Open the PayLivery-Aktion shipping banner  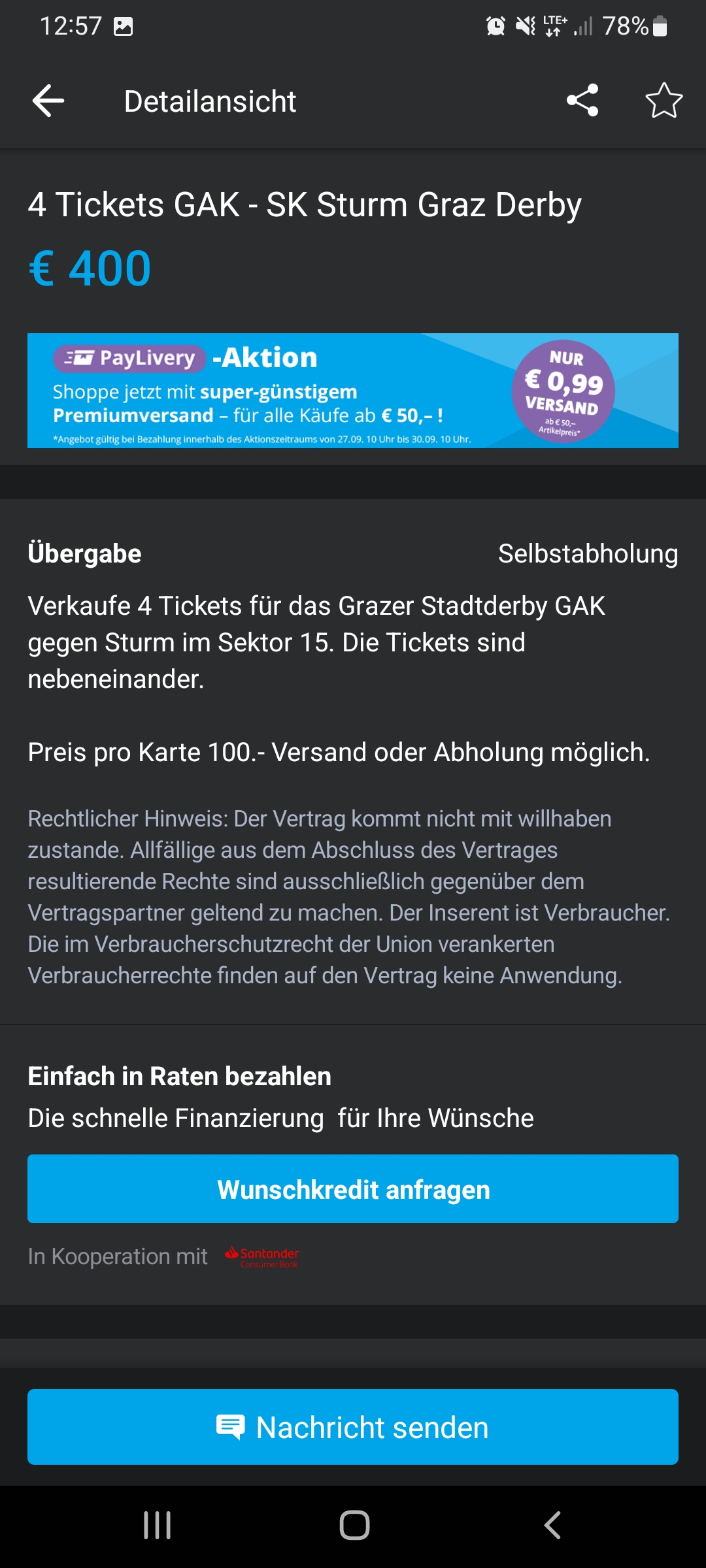pyautogui.click(x=353, y=391)
